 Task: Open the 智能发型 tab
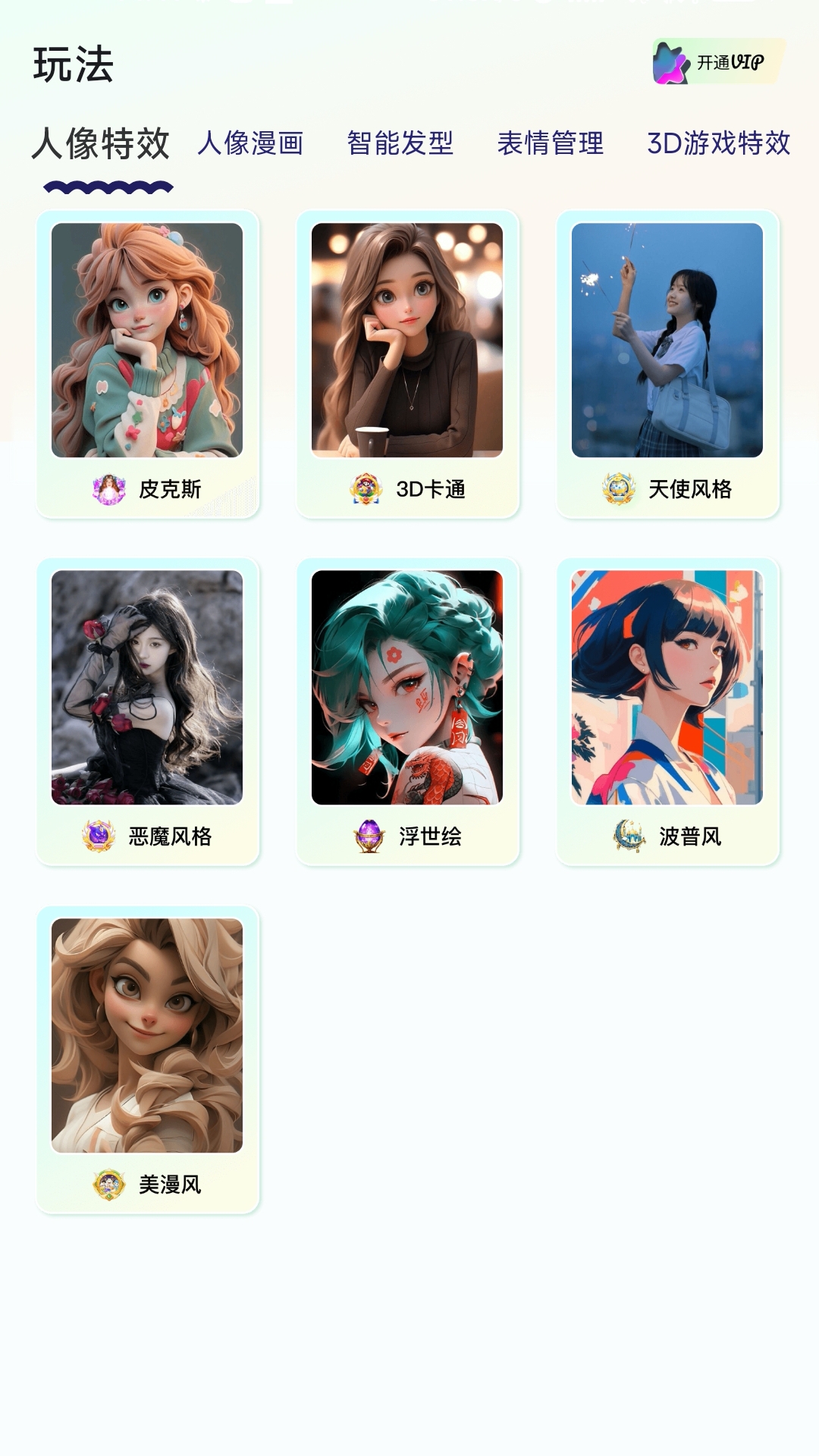(400, 143)
